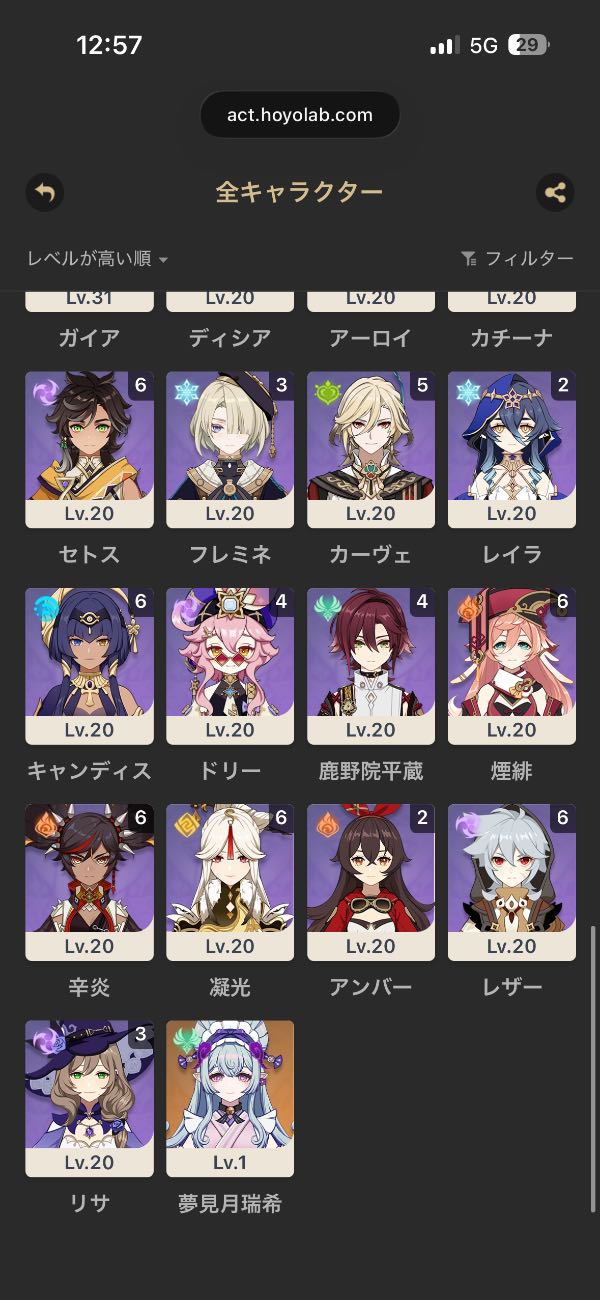View ドリー character details
This screenshot has width=600, height=1300.
coord(230,666)
